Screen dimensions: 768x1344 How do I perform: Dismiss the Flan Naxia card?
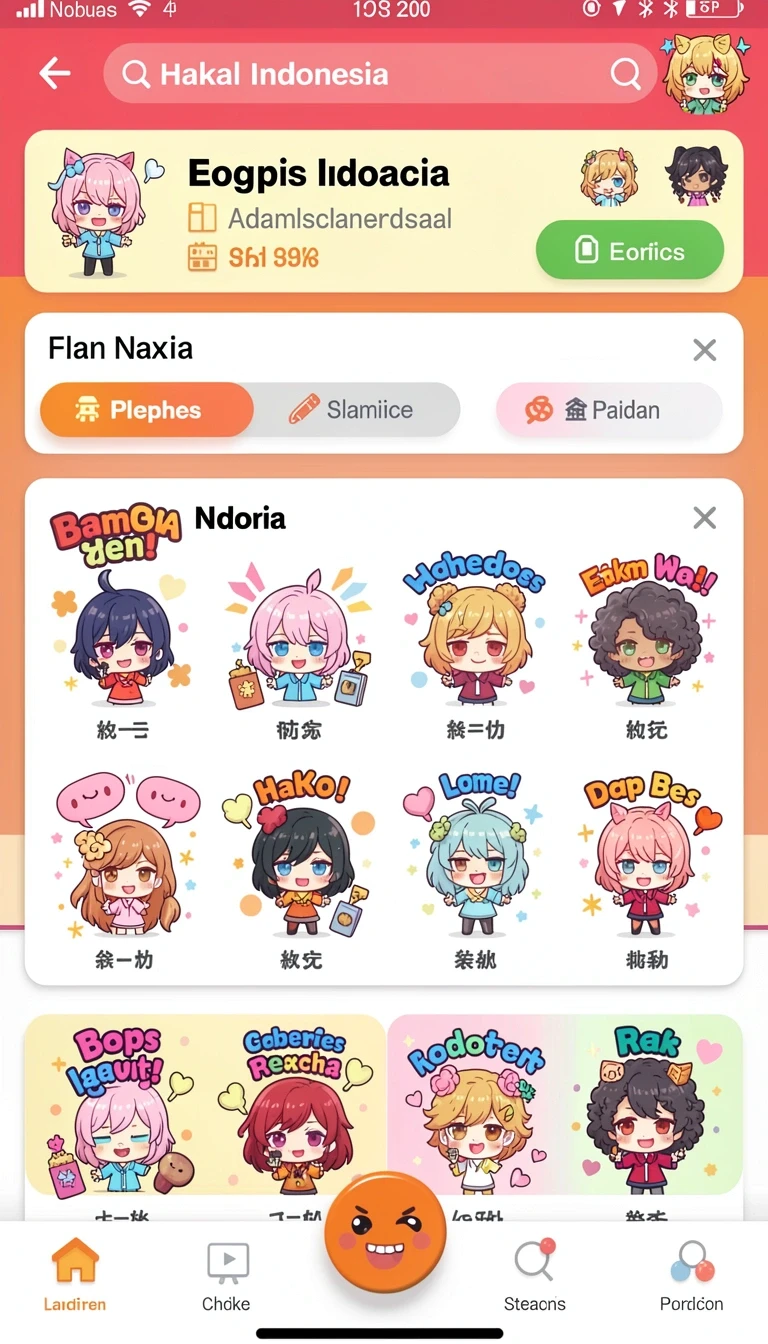[x=705, y=349]
